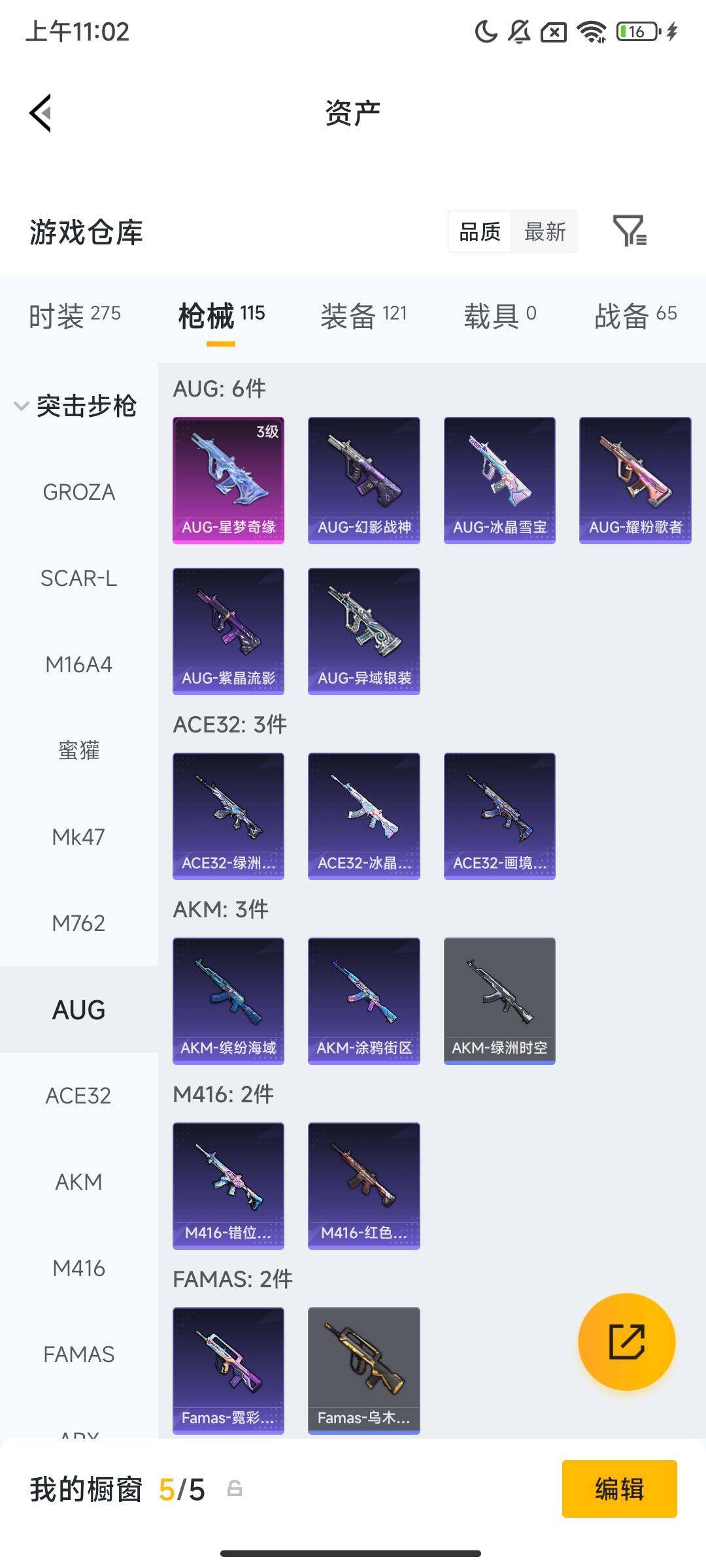Open the AKM-涂鸦街区 skin
Image resolution: width=706 pixels, height=1568 pixels.
(364, 1001)
